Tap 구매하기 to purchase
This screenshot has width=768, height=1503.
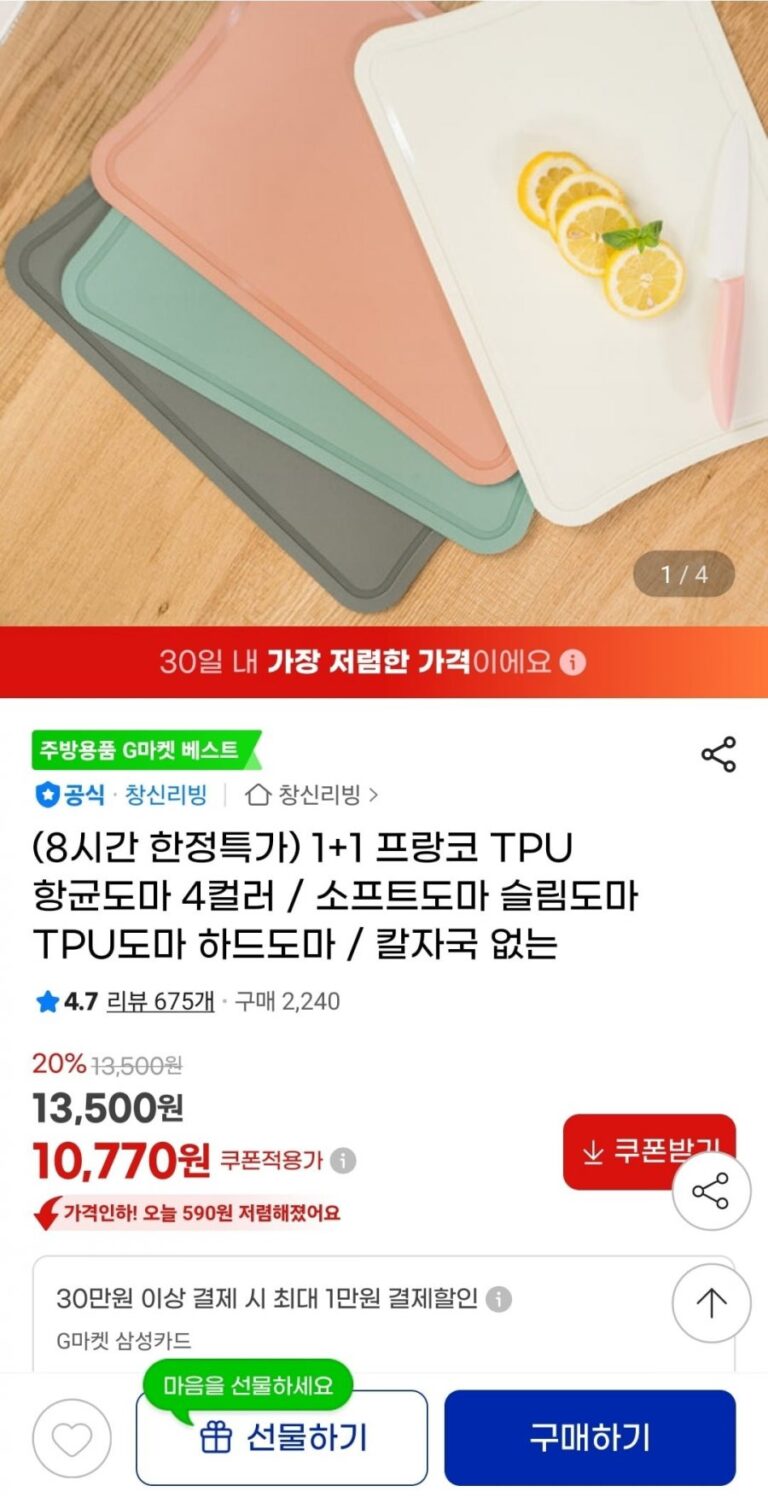pos(589,1438)
